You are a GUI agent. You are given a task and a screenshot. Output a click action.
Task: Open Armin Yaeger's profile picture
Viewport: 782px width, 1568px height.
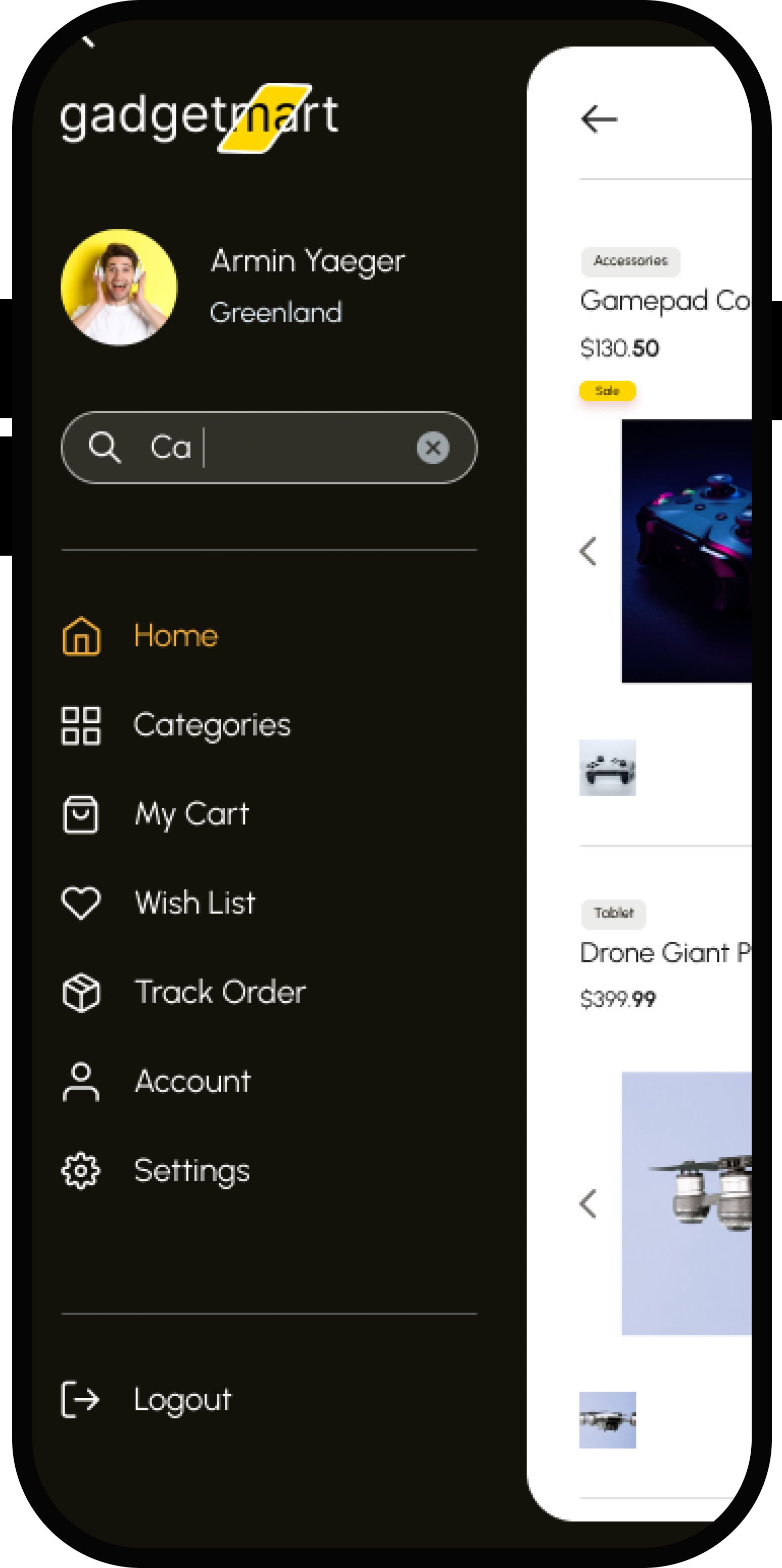pyautogui.click(x=119, y=287)
